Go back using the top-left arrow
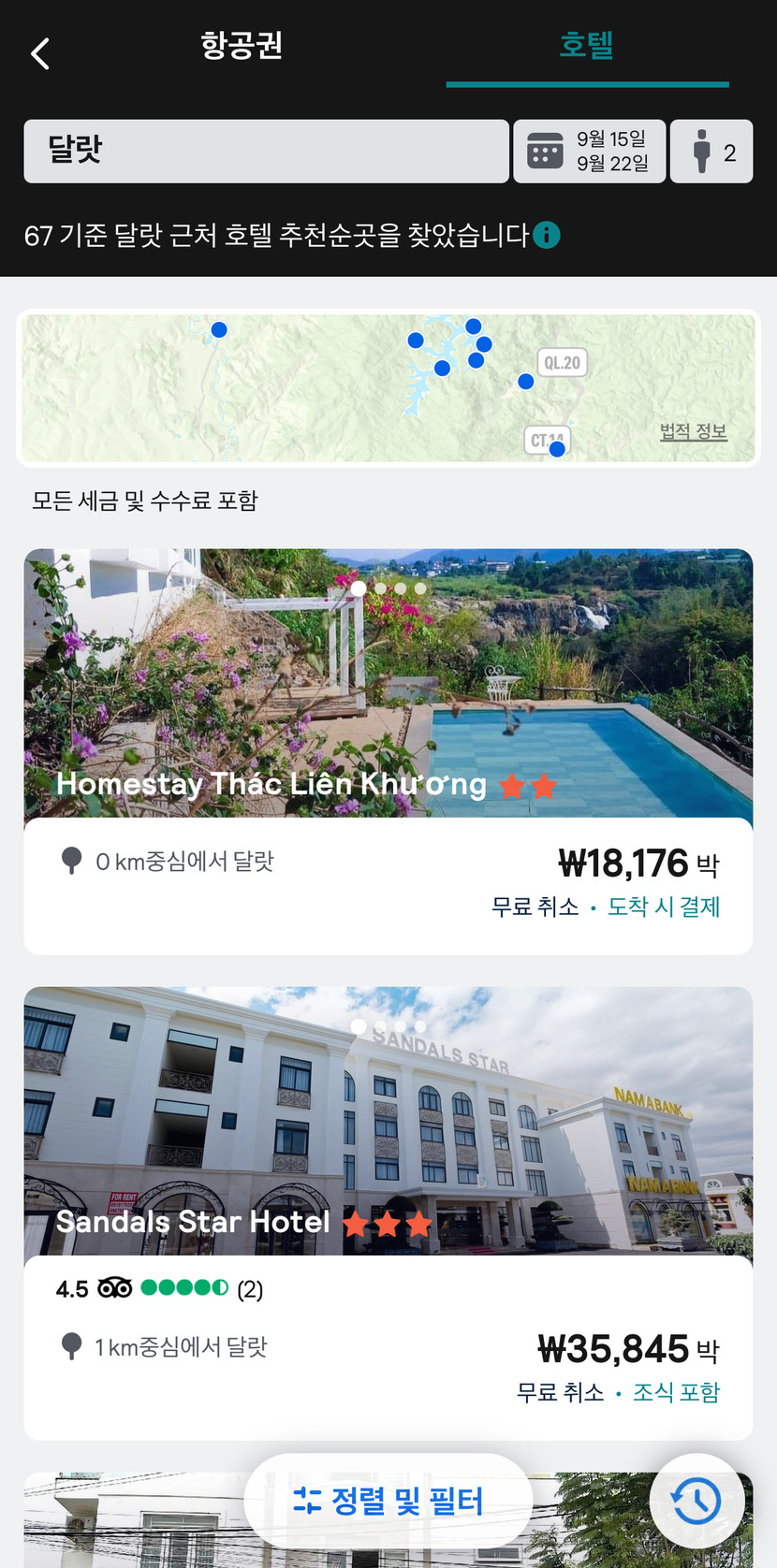The image size is (777, 1568). click(40, 53)
